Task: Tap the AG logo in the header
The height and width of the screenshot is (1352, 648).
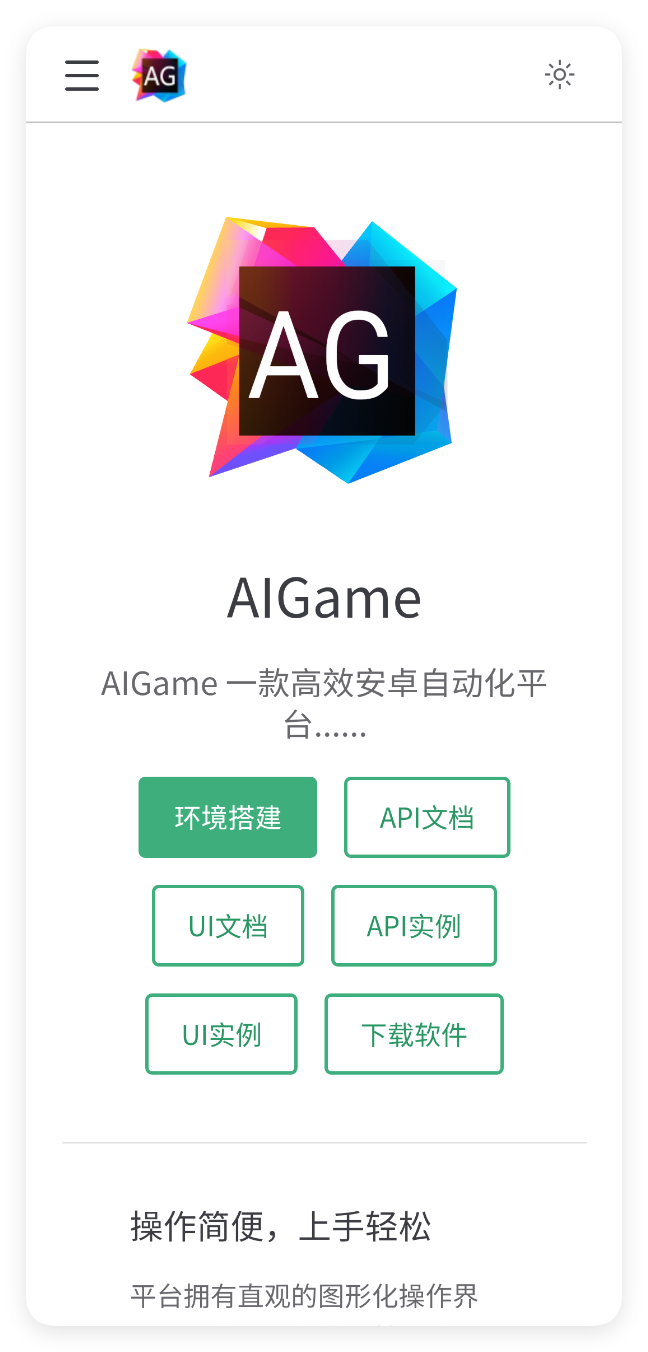Action: click(159, 75)
